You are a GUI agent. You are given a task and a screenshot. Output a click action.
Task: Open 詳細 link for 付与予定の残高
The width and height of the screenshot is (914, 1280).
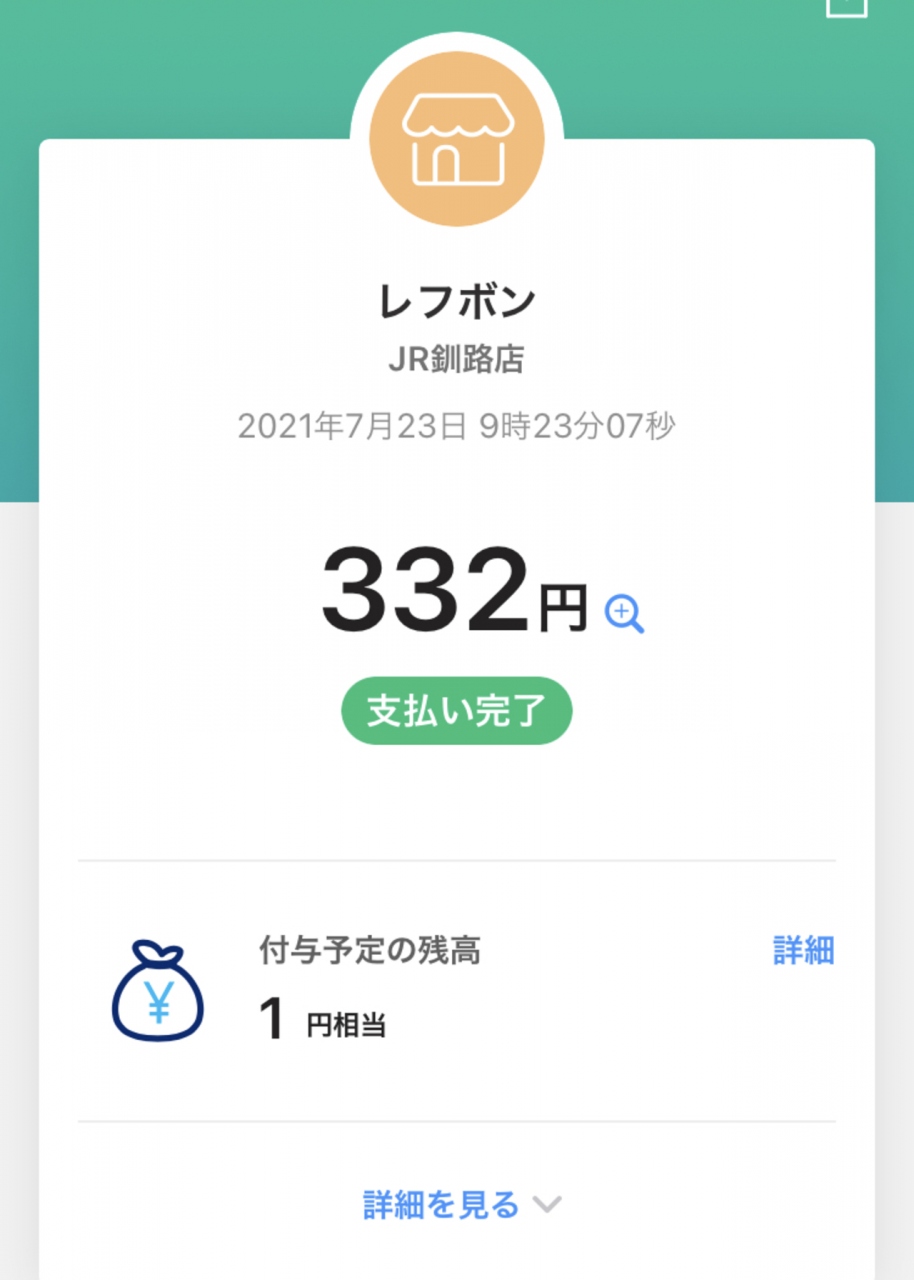coord(803,950)
